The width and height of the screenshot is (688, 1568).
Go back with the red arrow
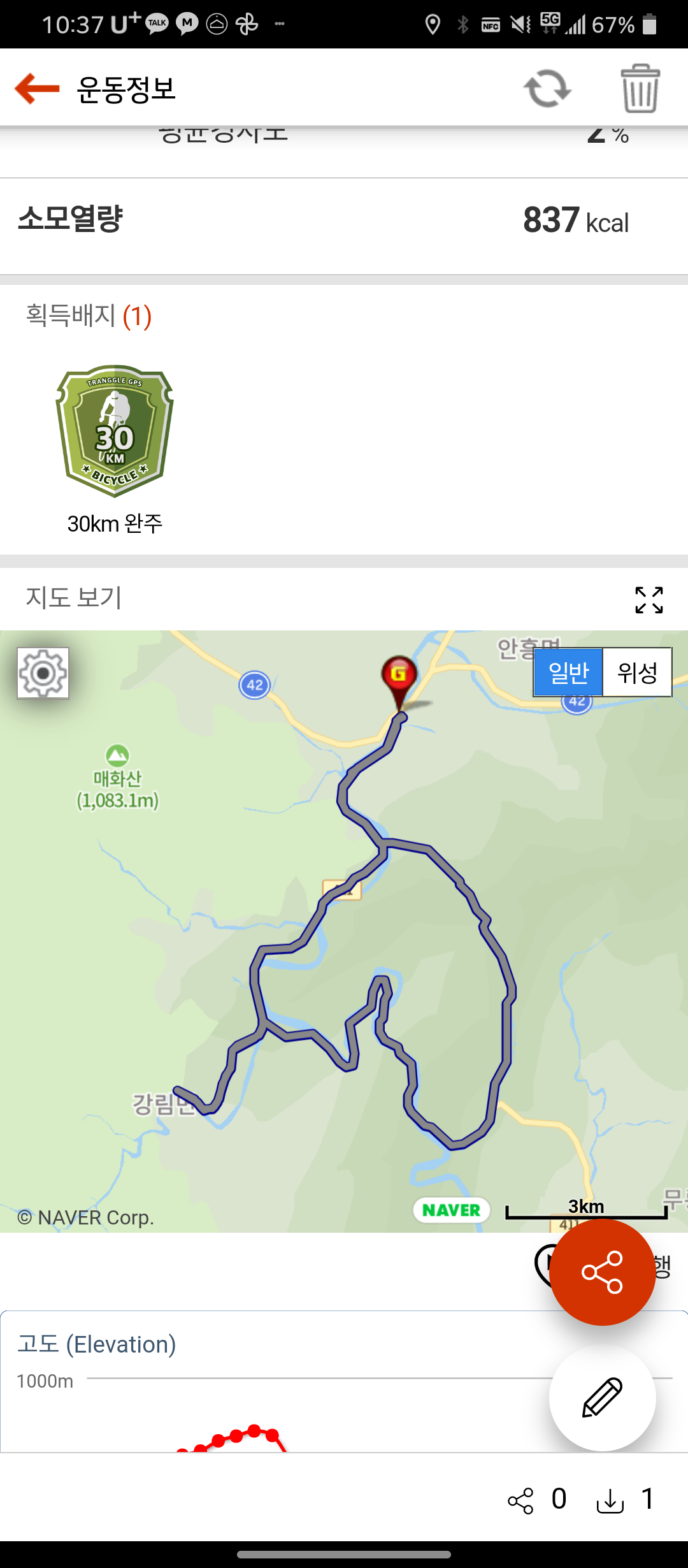point(37,88)
